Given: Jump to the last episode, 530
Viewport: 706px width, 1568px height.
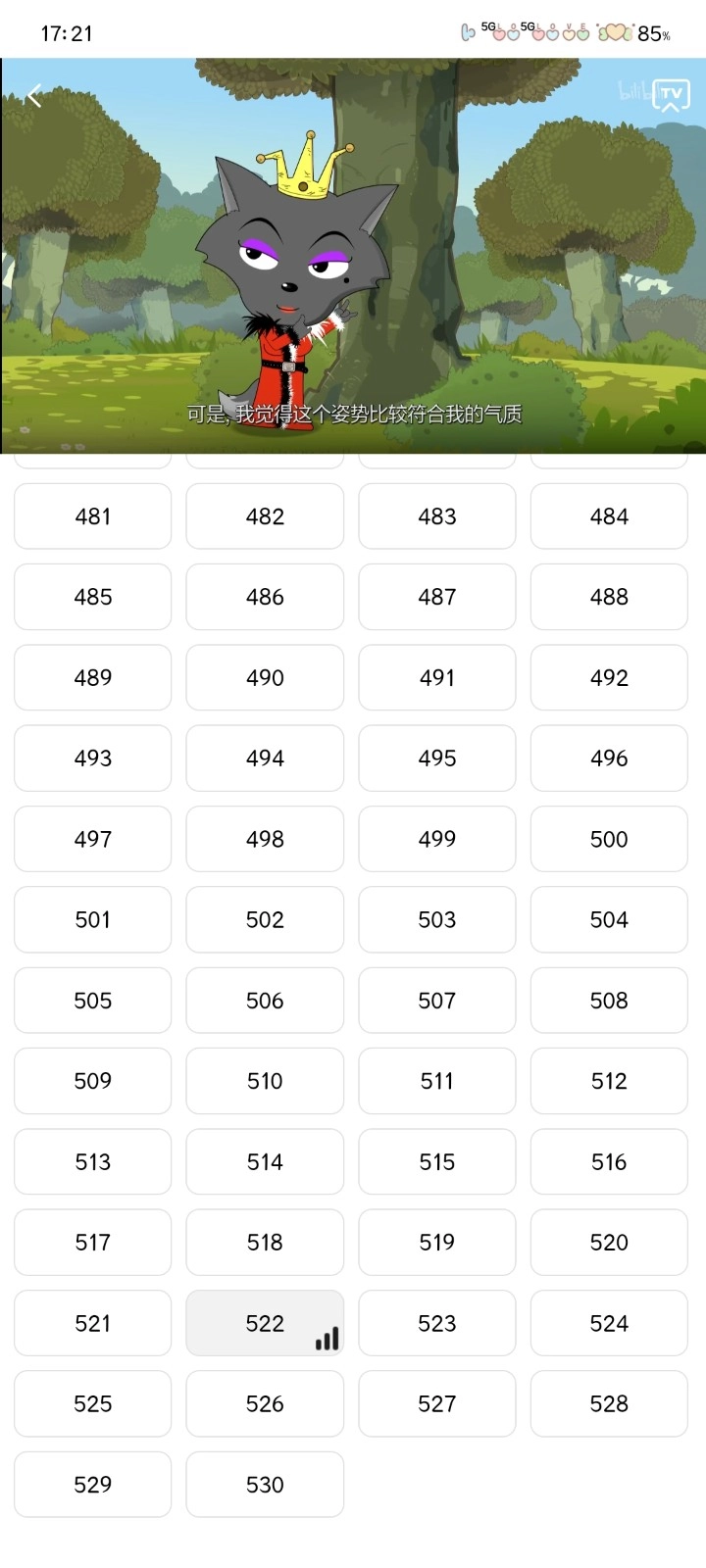Looking at the screenshot, I should 265,1484.
